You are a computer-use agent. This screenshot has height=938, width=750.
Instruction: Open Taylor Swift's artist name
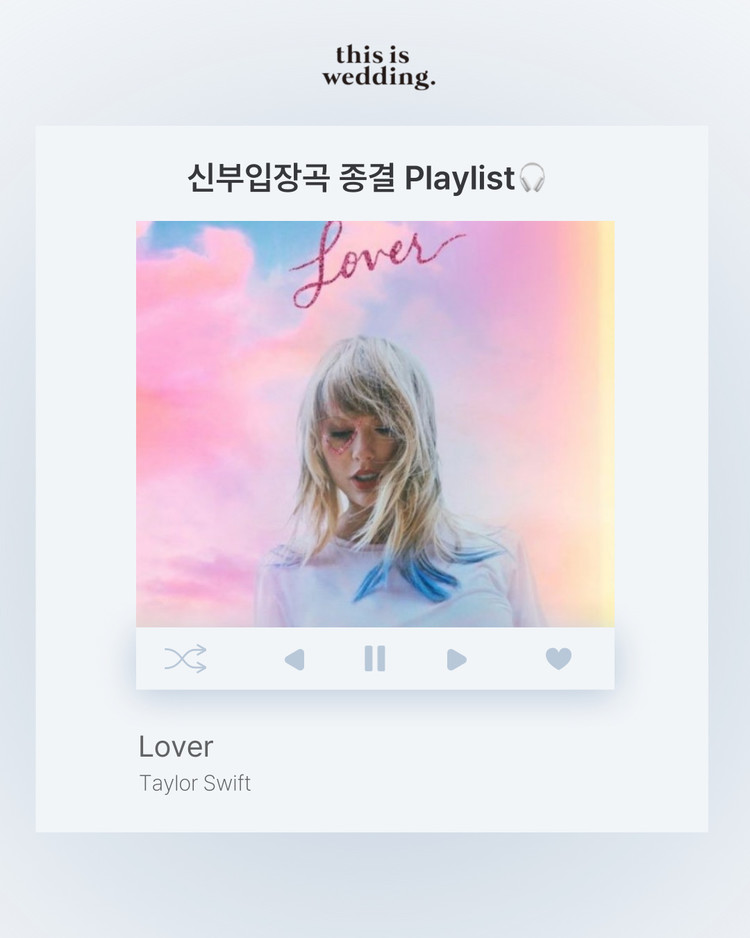(x=196, y=784)
